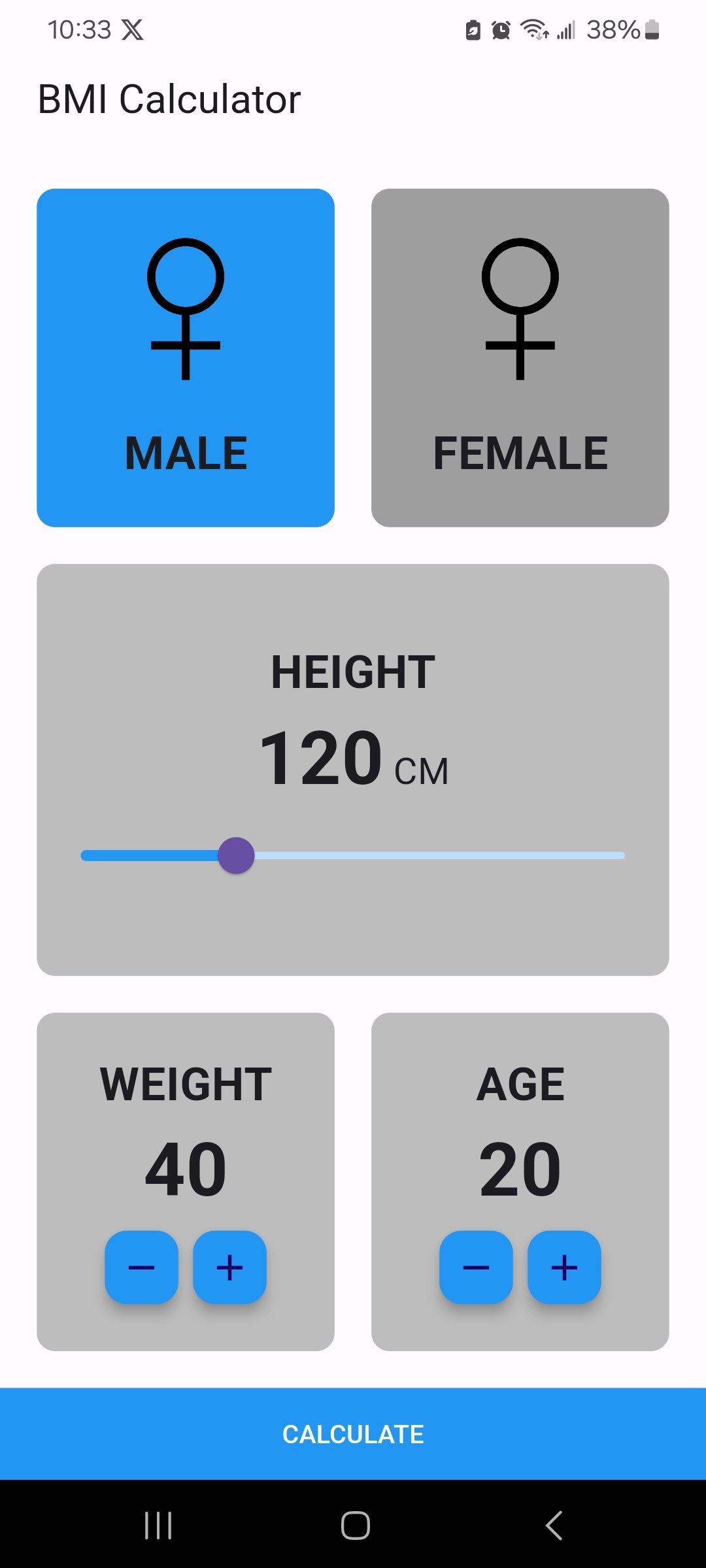Select the FEMALE gender card

coord(520,357)
